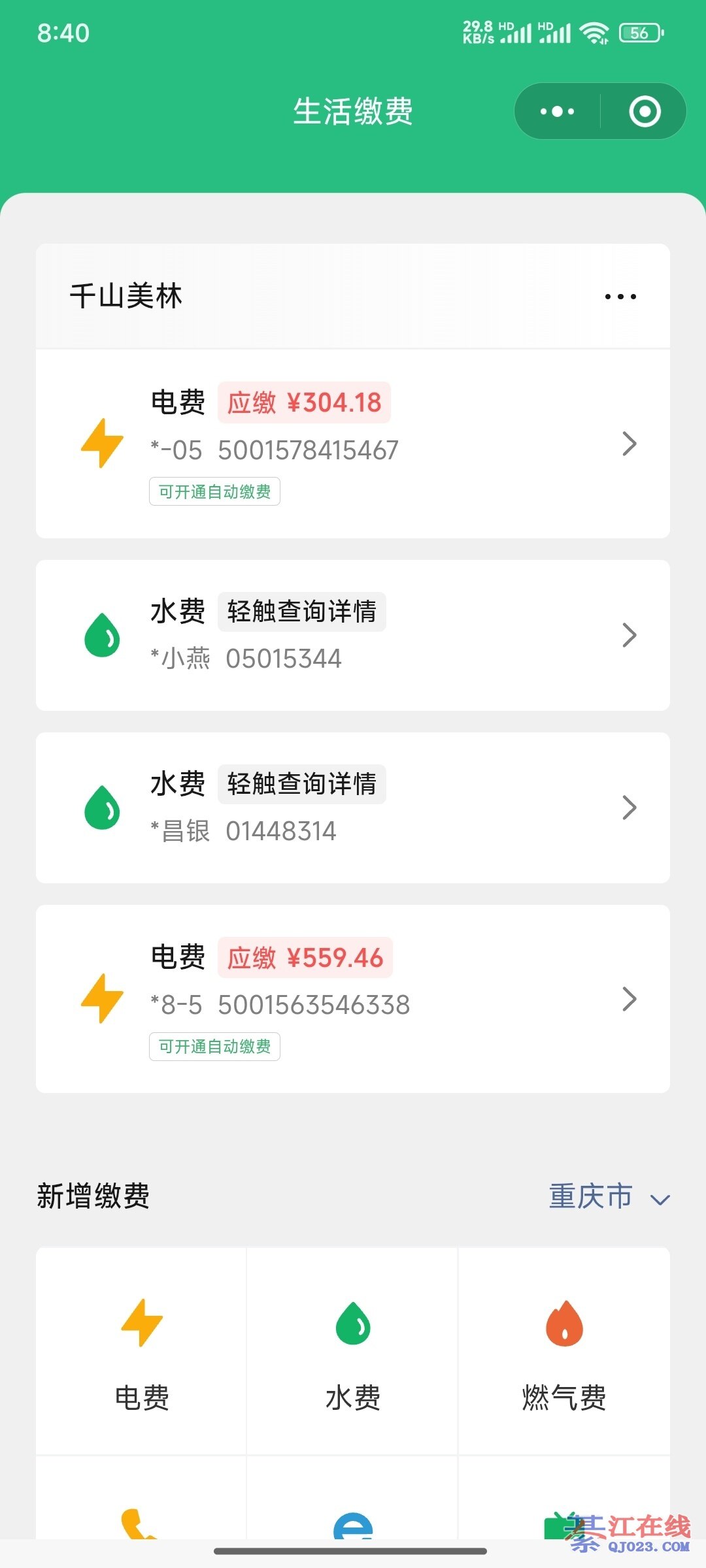The width and height of the screenshot is (706, 1568).
Task: Change the city from 重庆市
Action: click(x=609, y=1197)
